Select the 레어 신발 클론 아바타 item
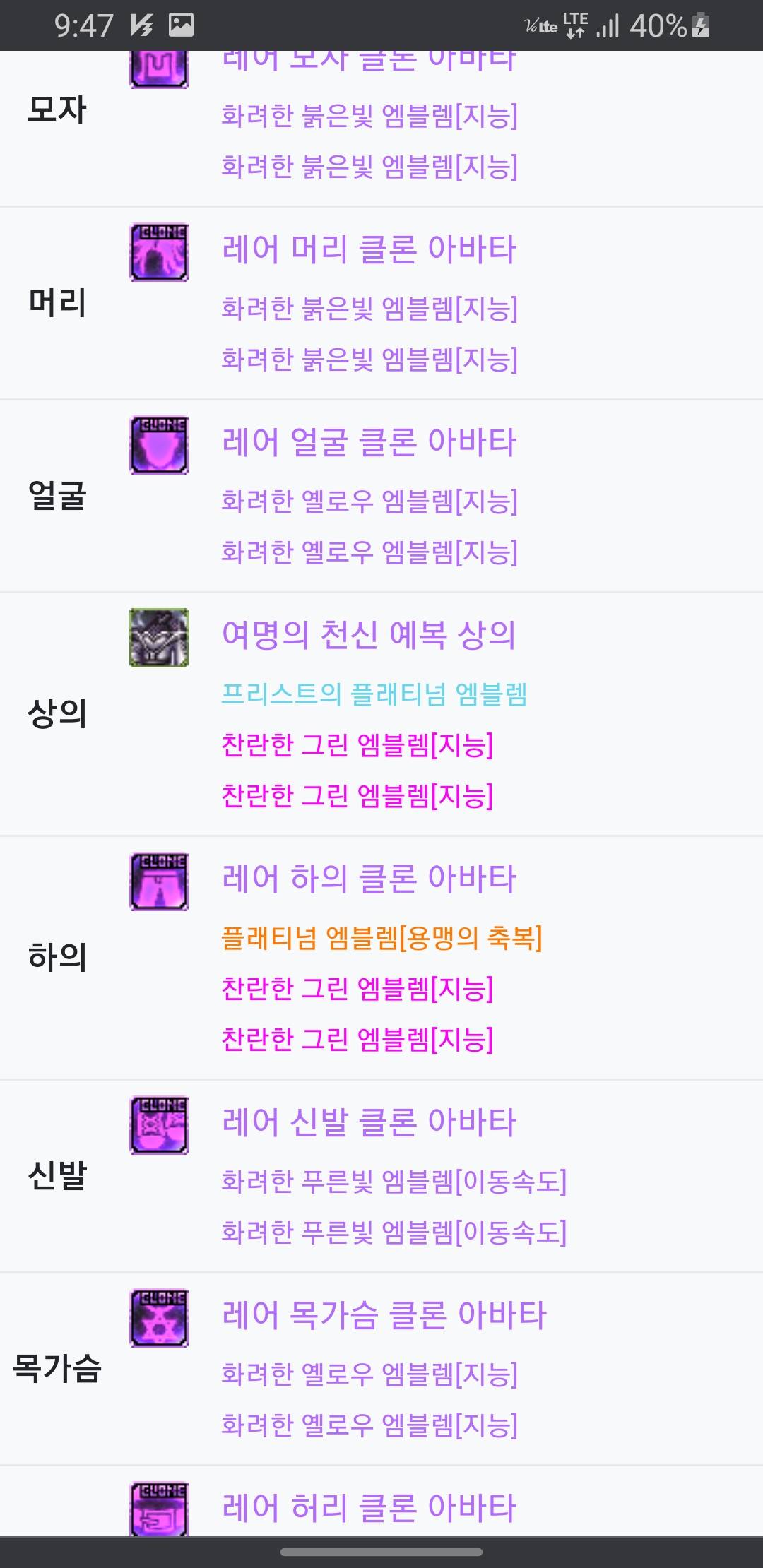 pyautogui.click(x=369, y=1122)
